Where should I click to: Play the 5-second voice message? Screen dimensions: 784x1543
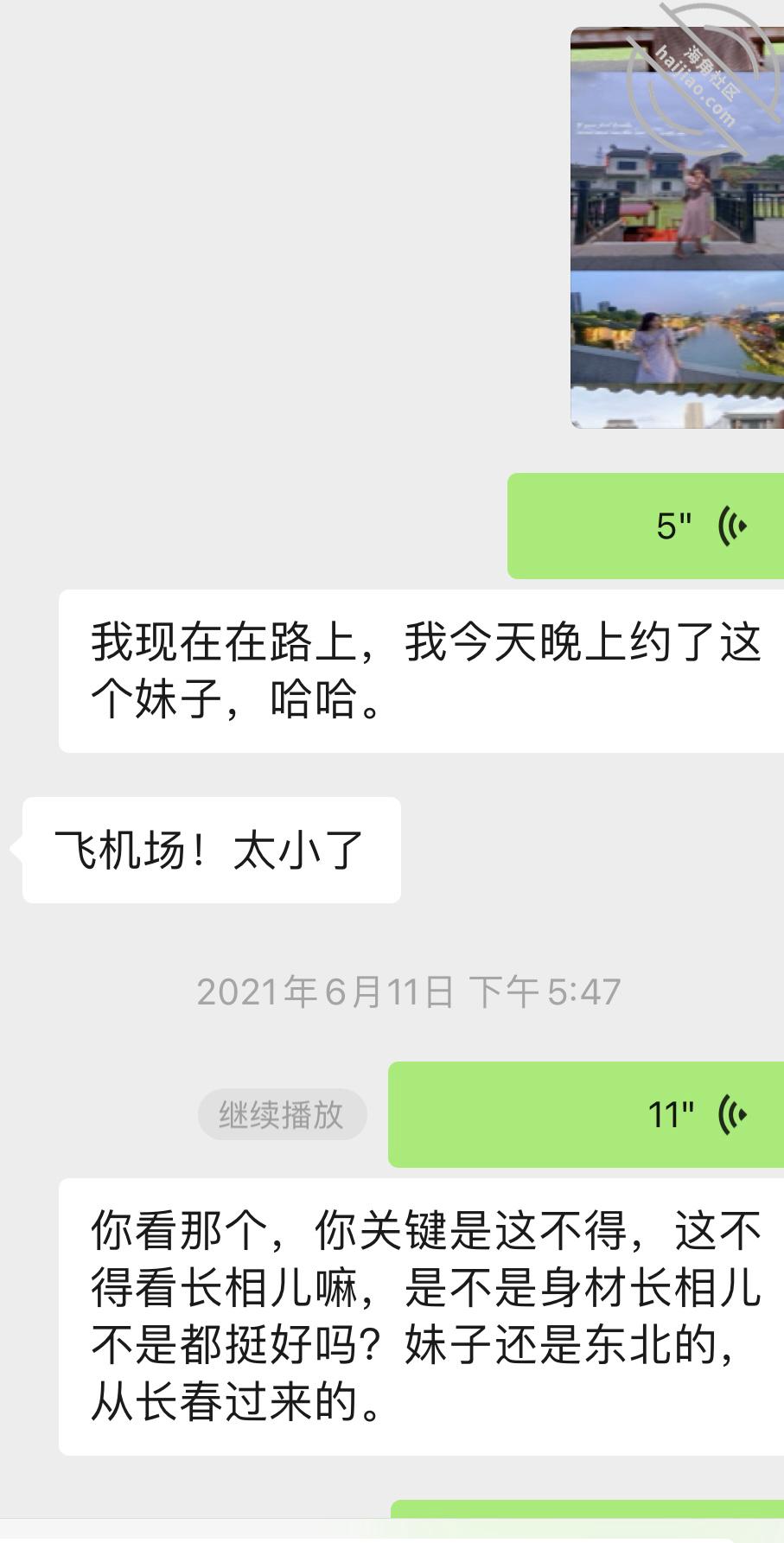(646, 526)
